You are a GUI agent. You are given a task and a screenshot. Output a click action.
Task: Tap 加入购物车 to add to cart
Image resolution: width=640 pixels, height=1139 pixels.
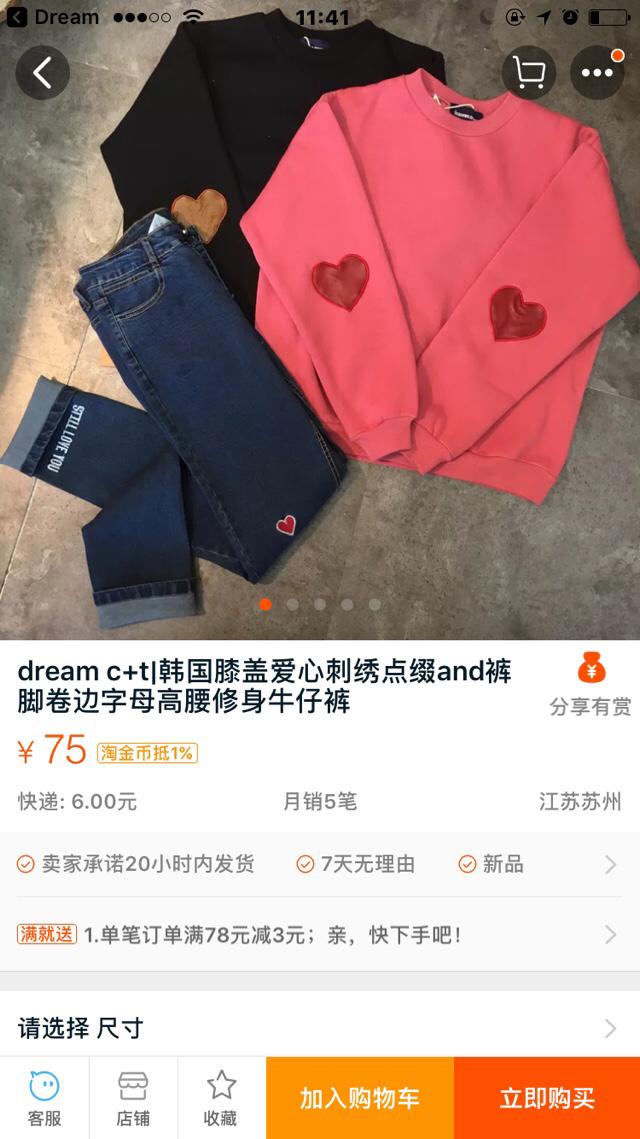click(x=360, y=1098)
